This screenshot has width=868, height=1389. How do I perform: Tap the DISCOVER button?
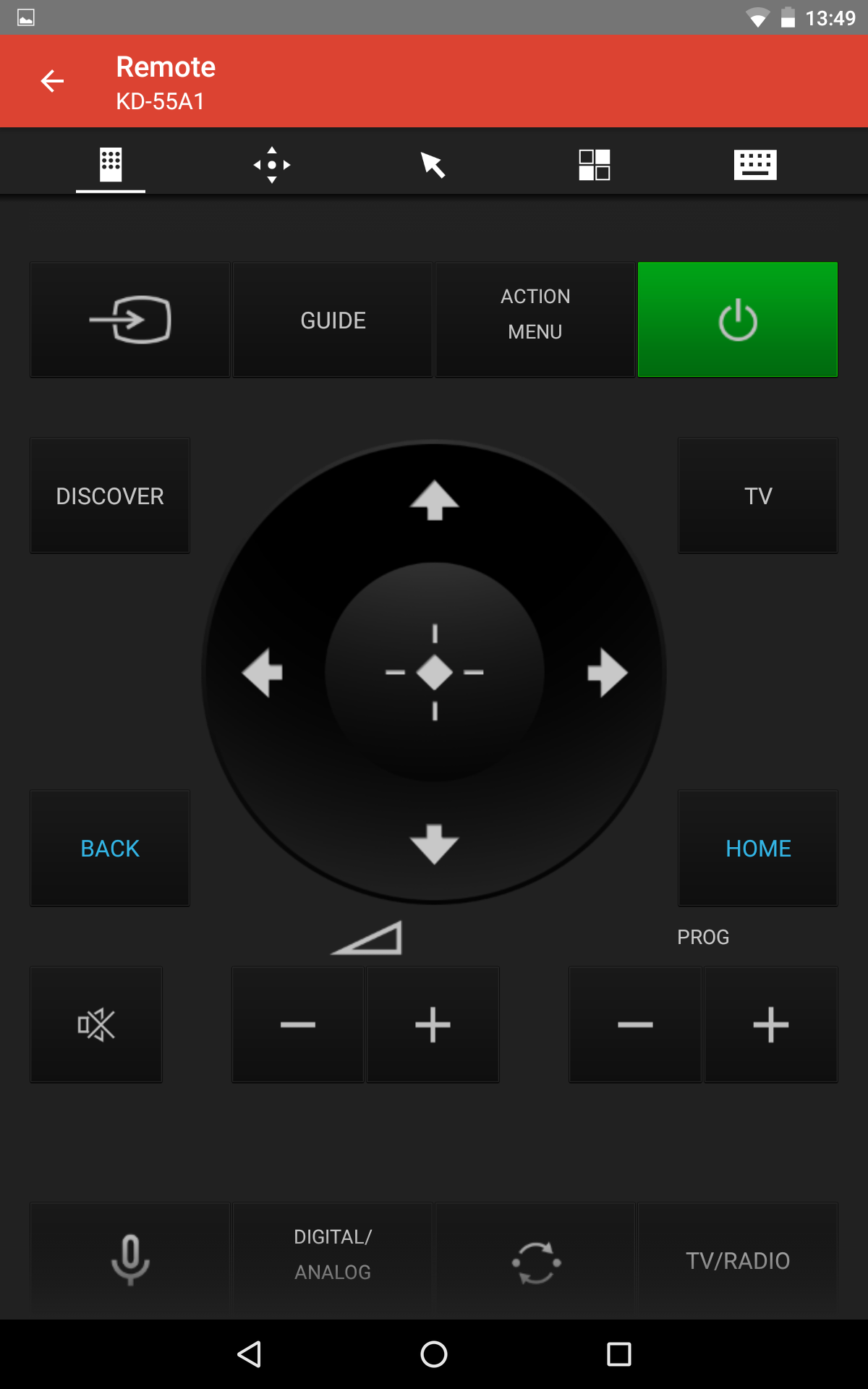[110, 496]
